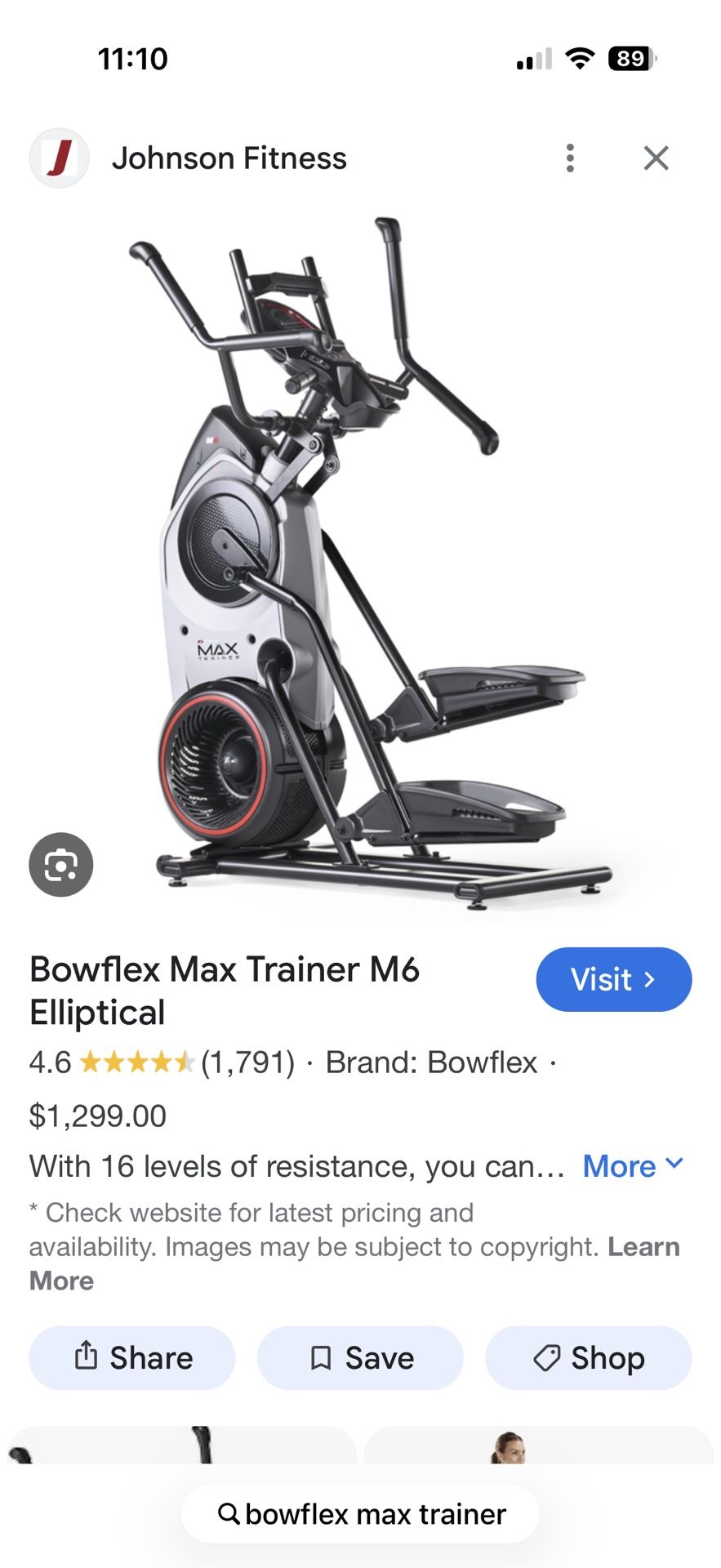The image size is (721, 1568).
Task: Close the image viewer
Action: pos(656,158)
